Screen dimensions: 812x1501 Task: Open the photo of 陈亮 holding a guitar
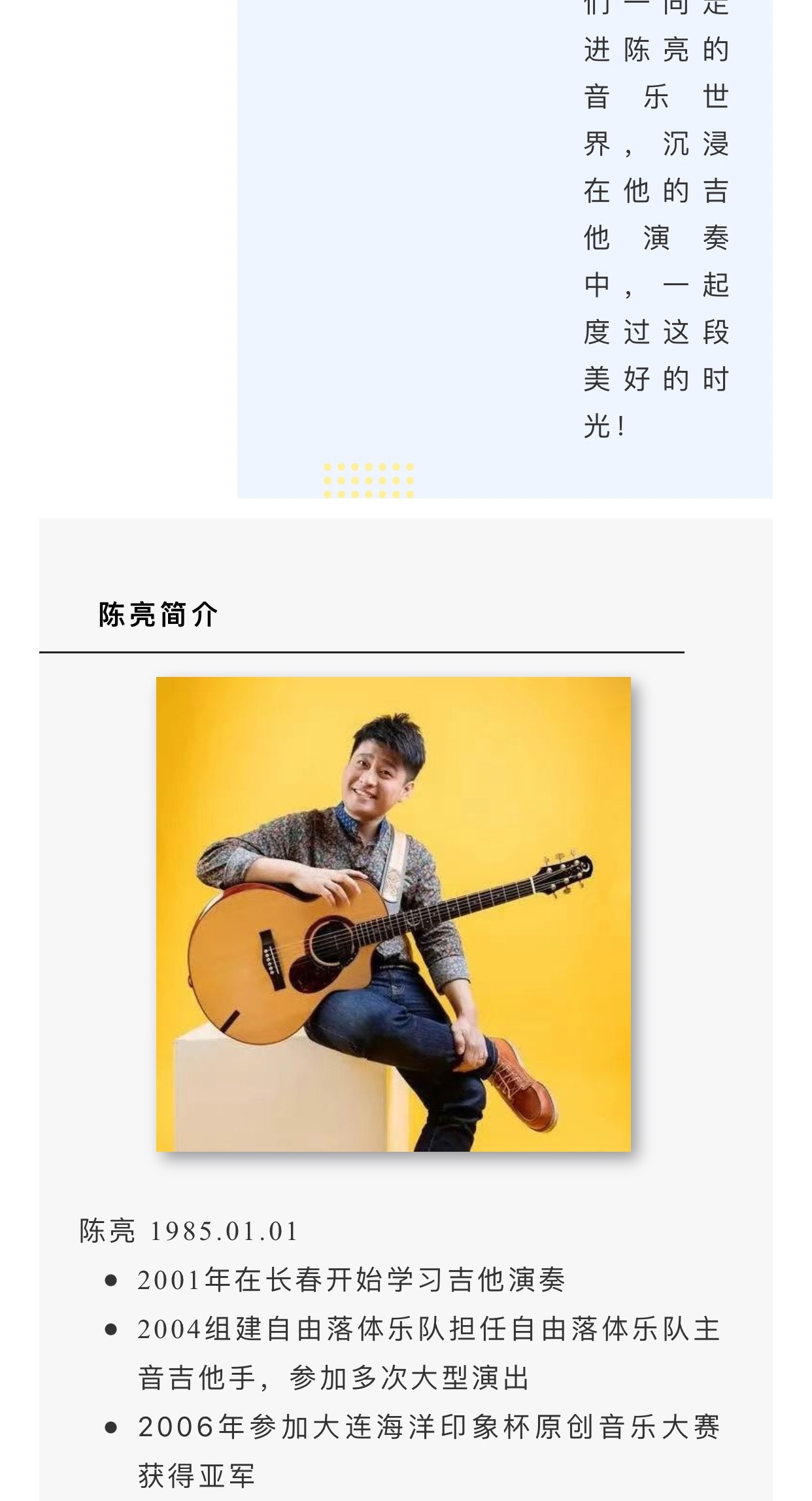(x=394, y=914)
